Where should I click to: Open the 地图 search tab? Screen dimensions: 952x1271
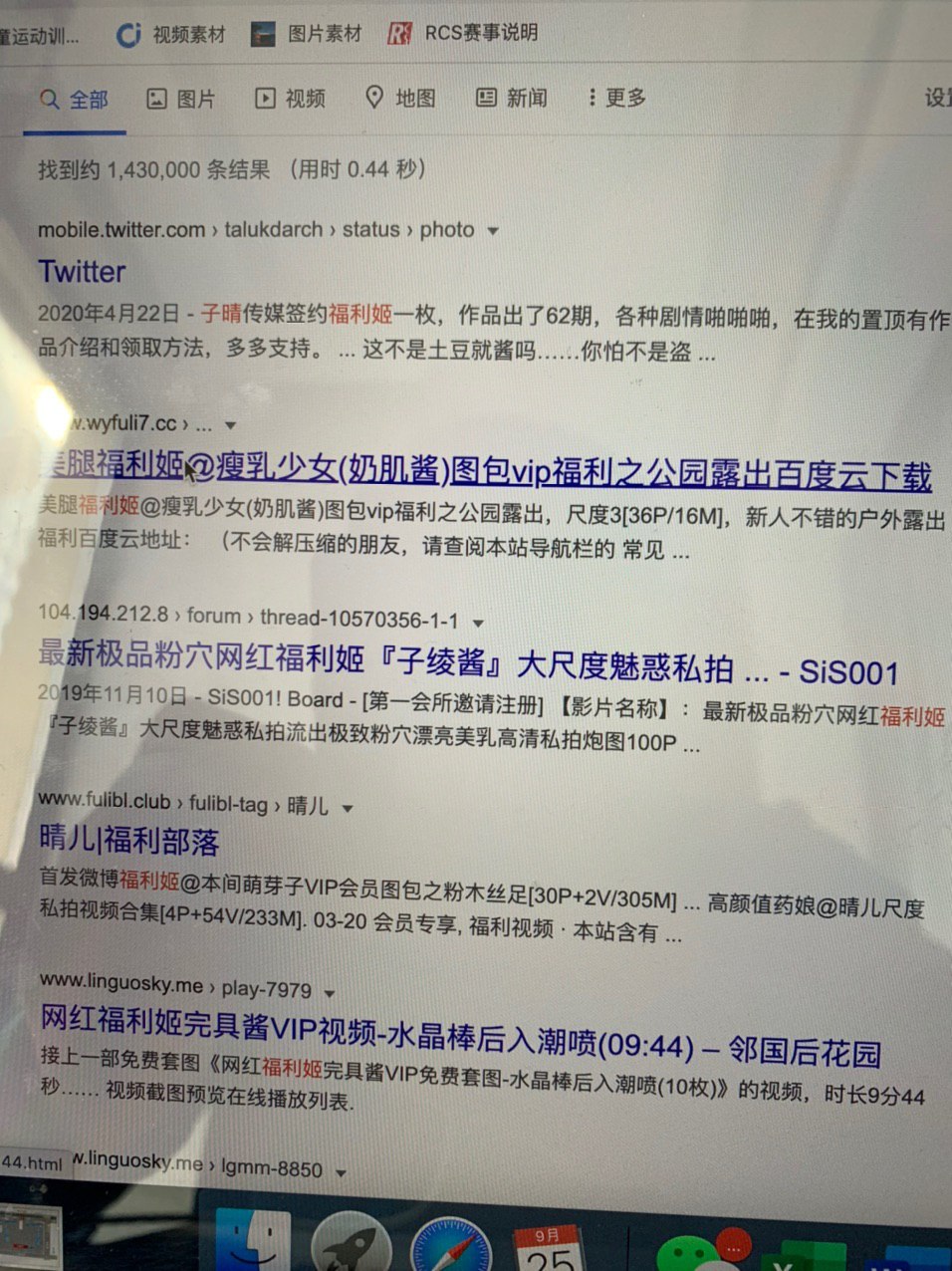[400, 98]
